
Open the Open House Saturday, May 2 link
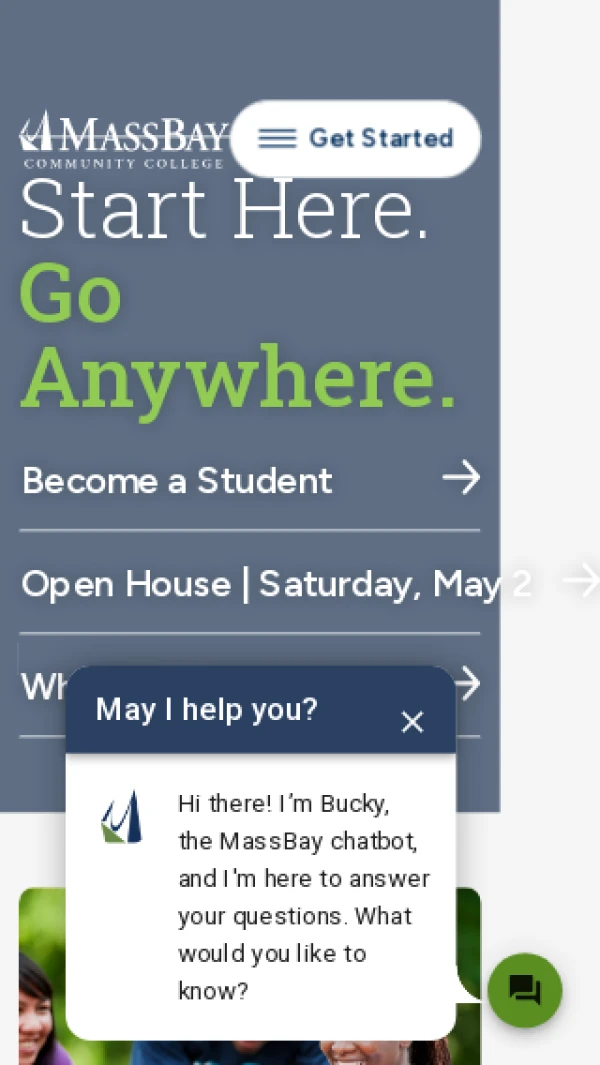coord(276,584)
